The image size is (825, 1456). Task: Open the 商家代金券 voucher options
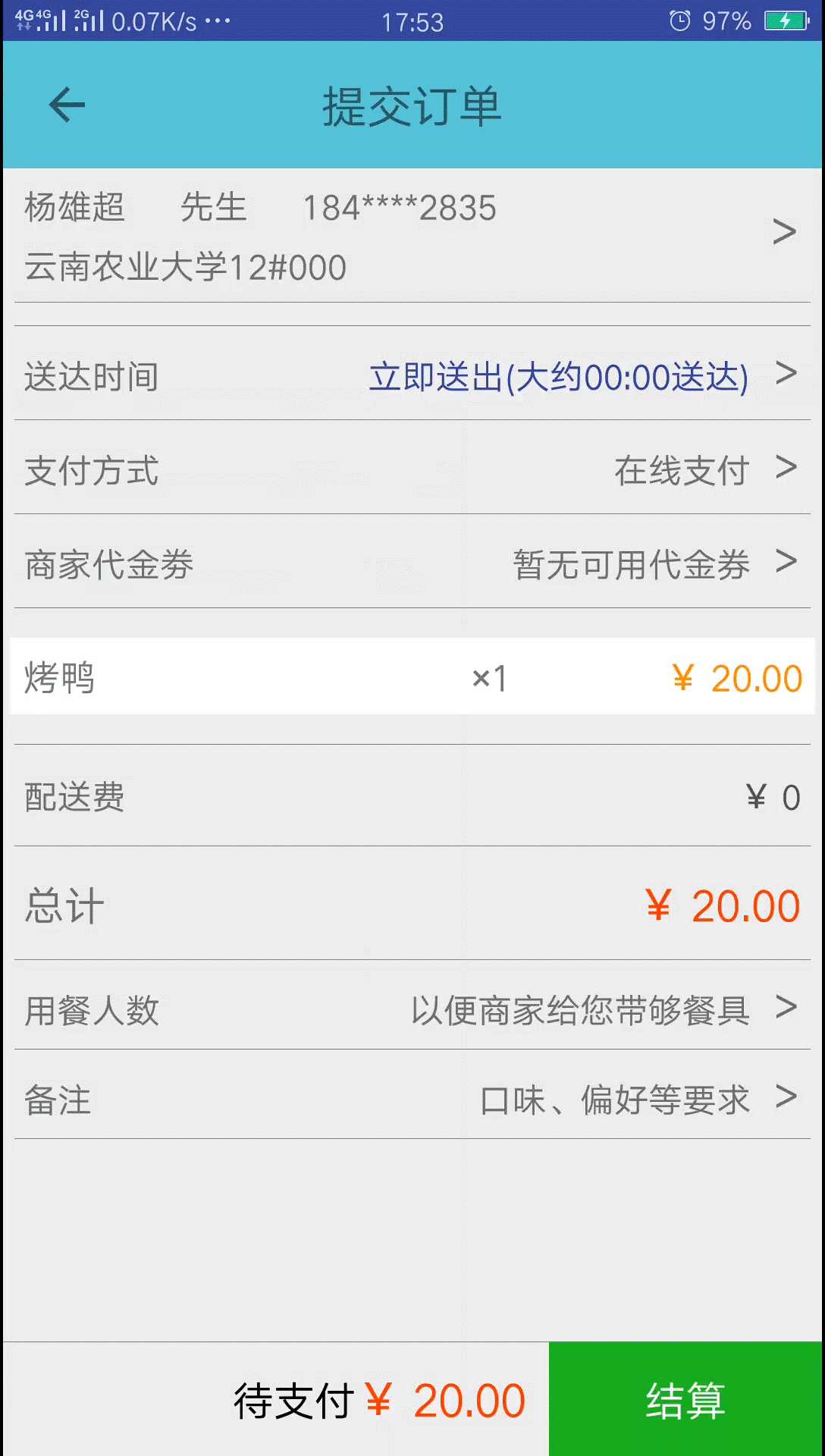(412, 564)
